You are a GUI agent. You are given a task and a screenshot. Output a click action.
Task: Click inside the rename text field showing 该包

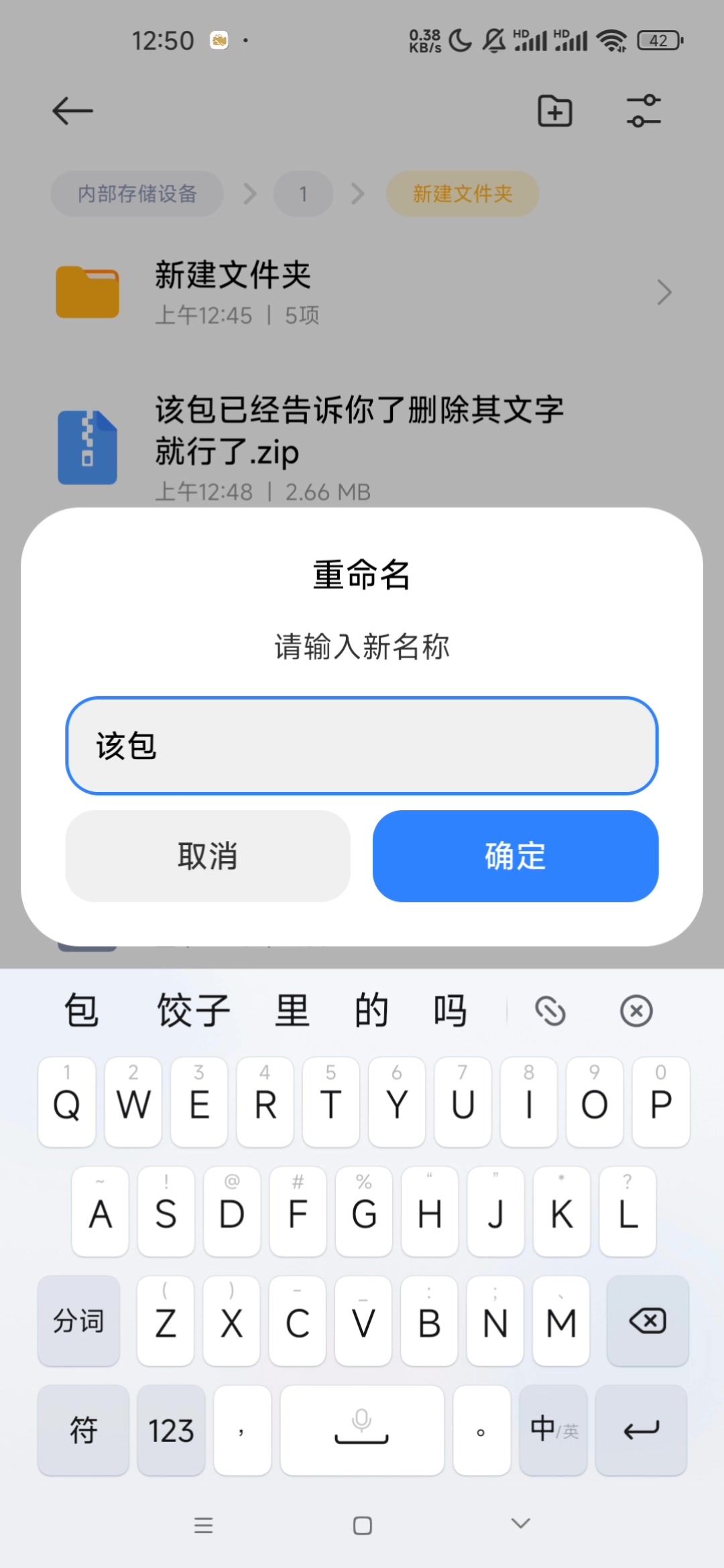[362, 747]
